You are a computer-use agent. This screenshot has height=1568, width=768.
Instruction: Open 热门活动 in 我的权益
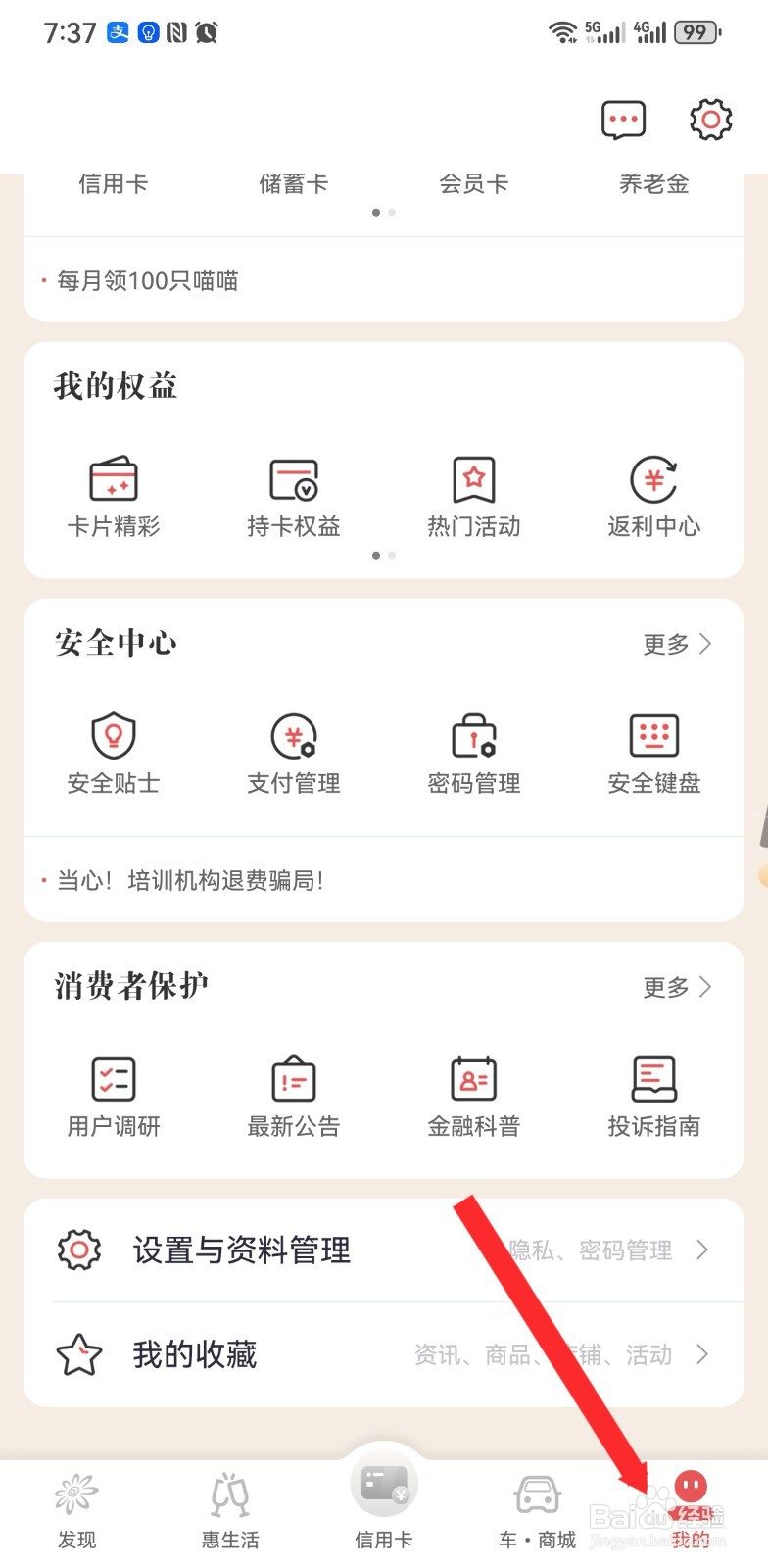(473, 495)
